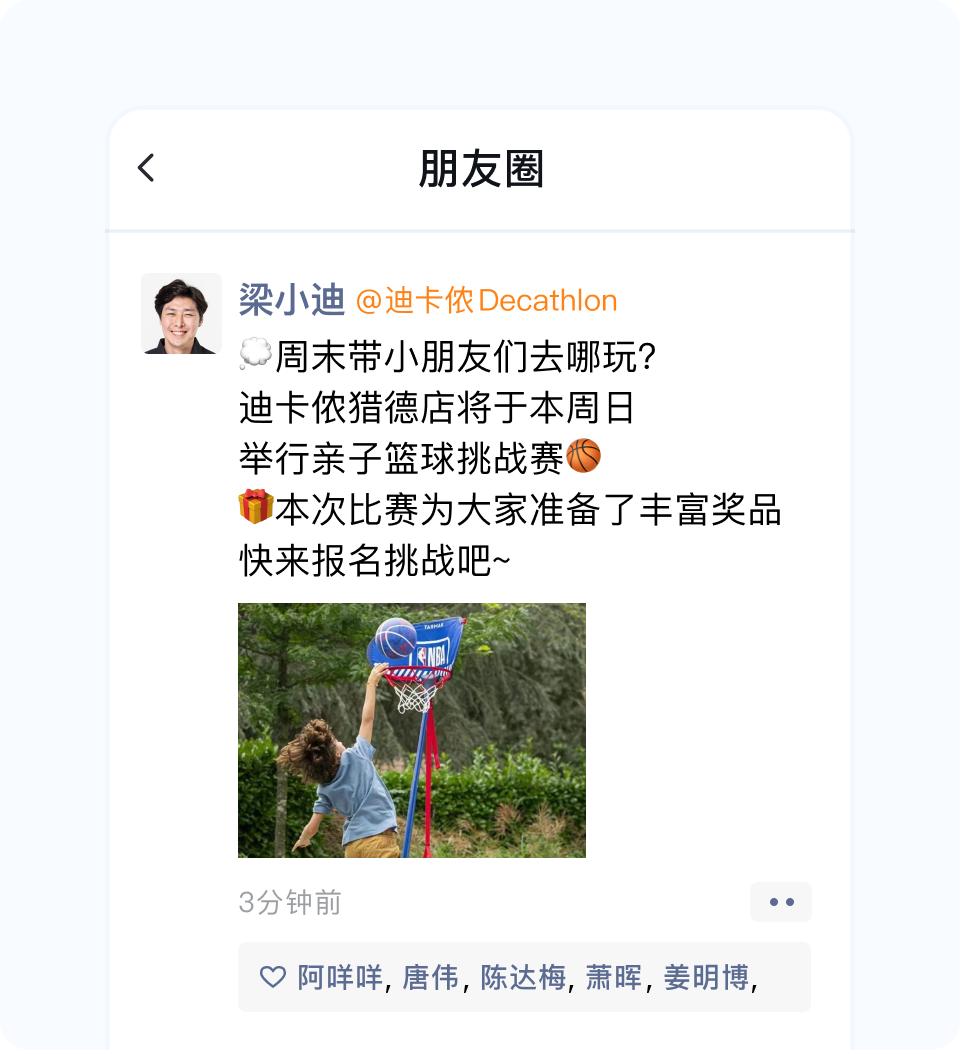Open the two-dot like and comment menu

781,902
